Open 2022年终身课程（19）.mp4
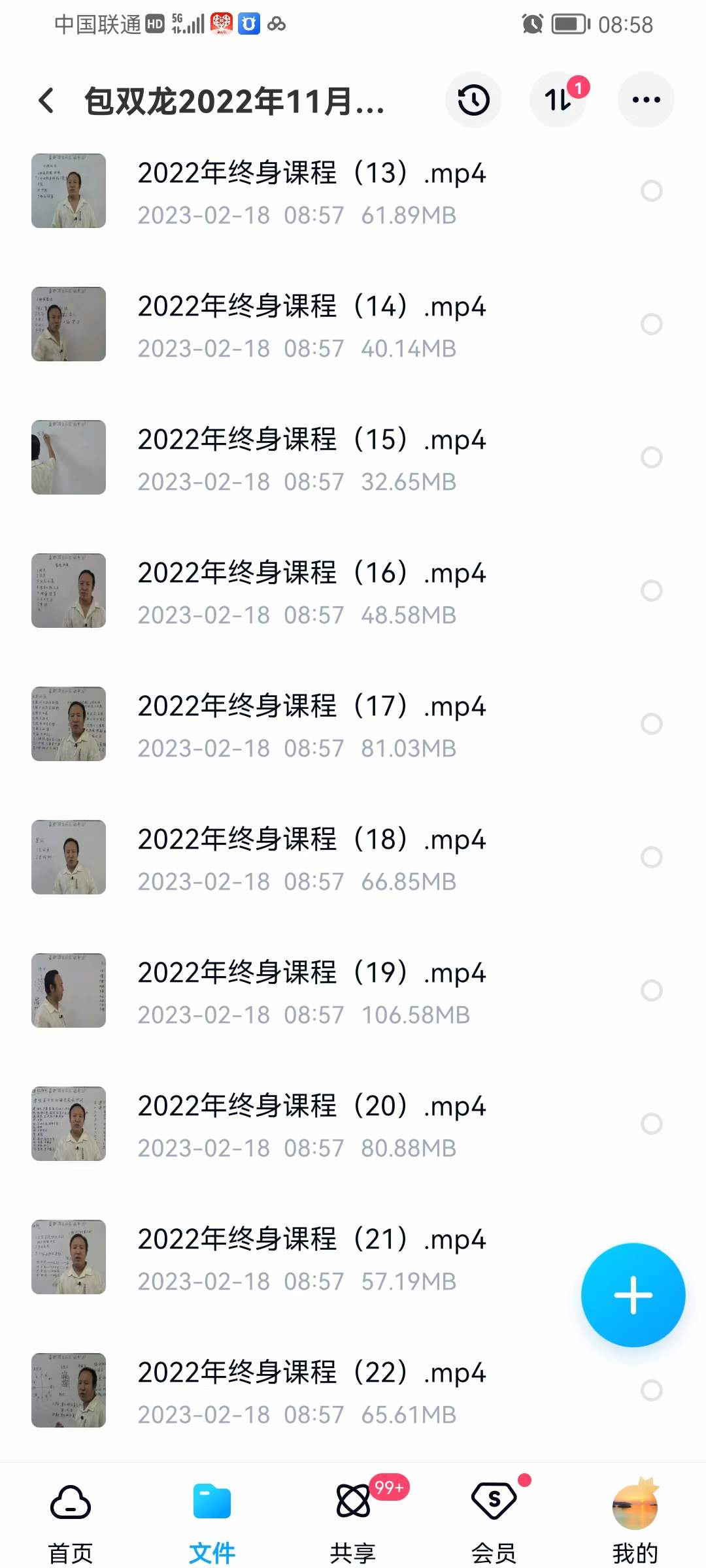Image resolution: width=706 pixels, height=1568 pixels. point(312,972)
